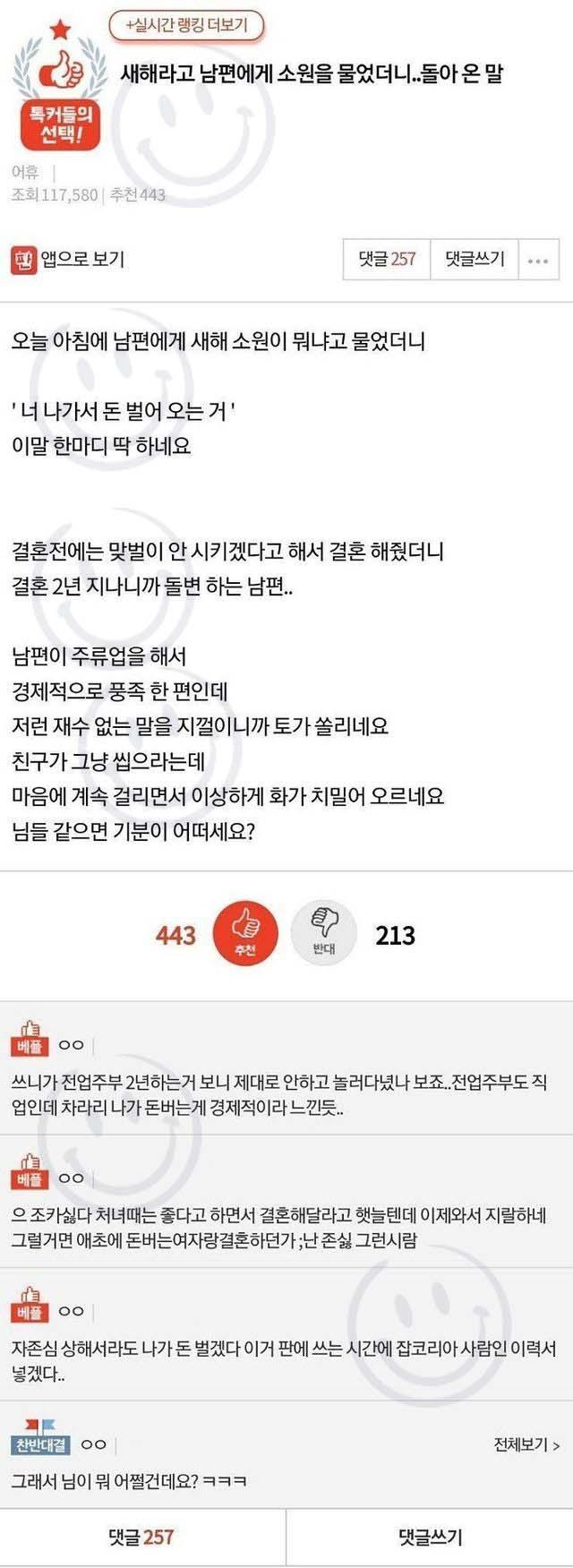
Task: Open the post's overflow menu dots
Action: coord(538,260)
